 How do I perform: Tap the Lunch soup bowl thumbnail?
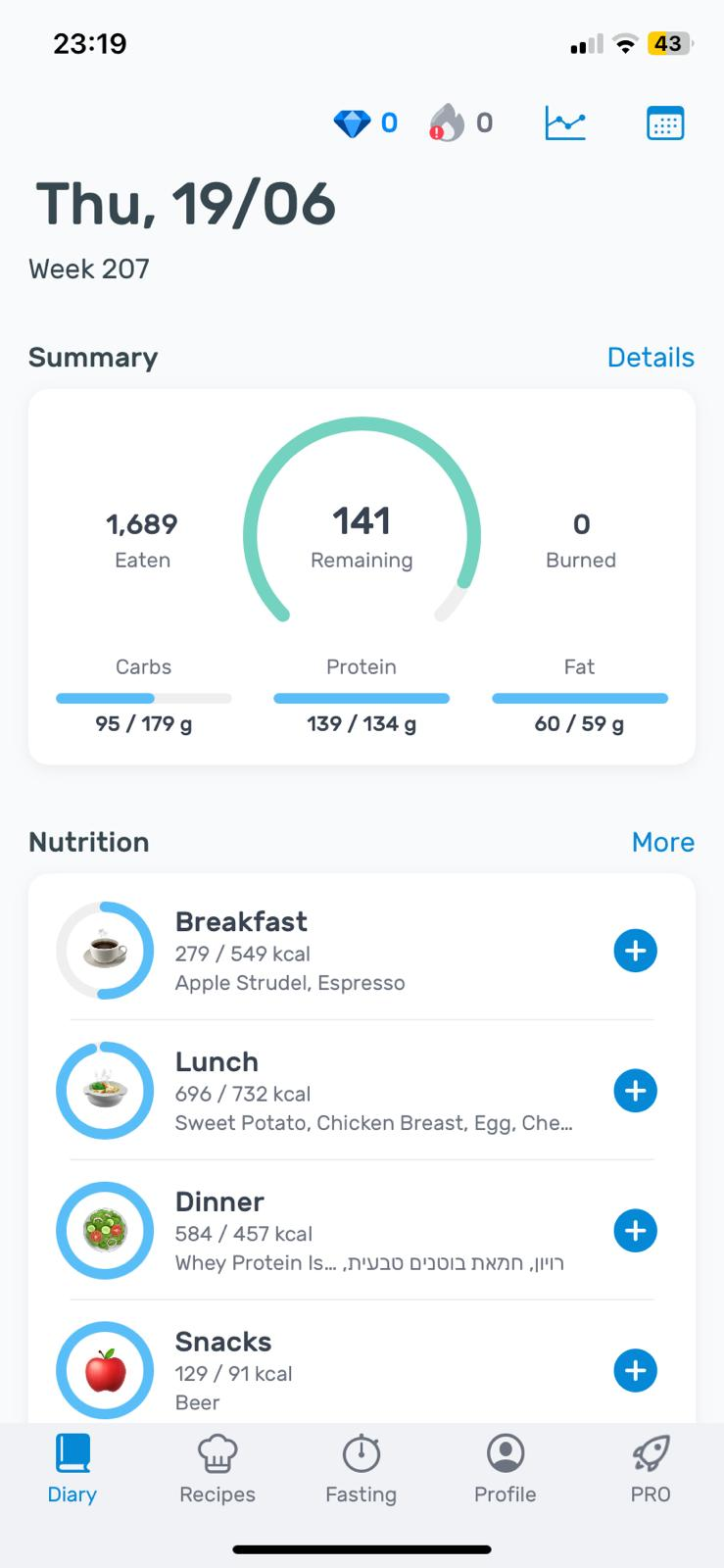tap(105, 1091)
